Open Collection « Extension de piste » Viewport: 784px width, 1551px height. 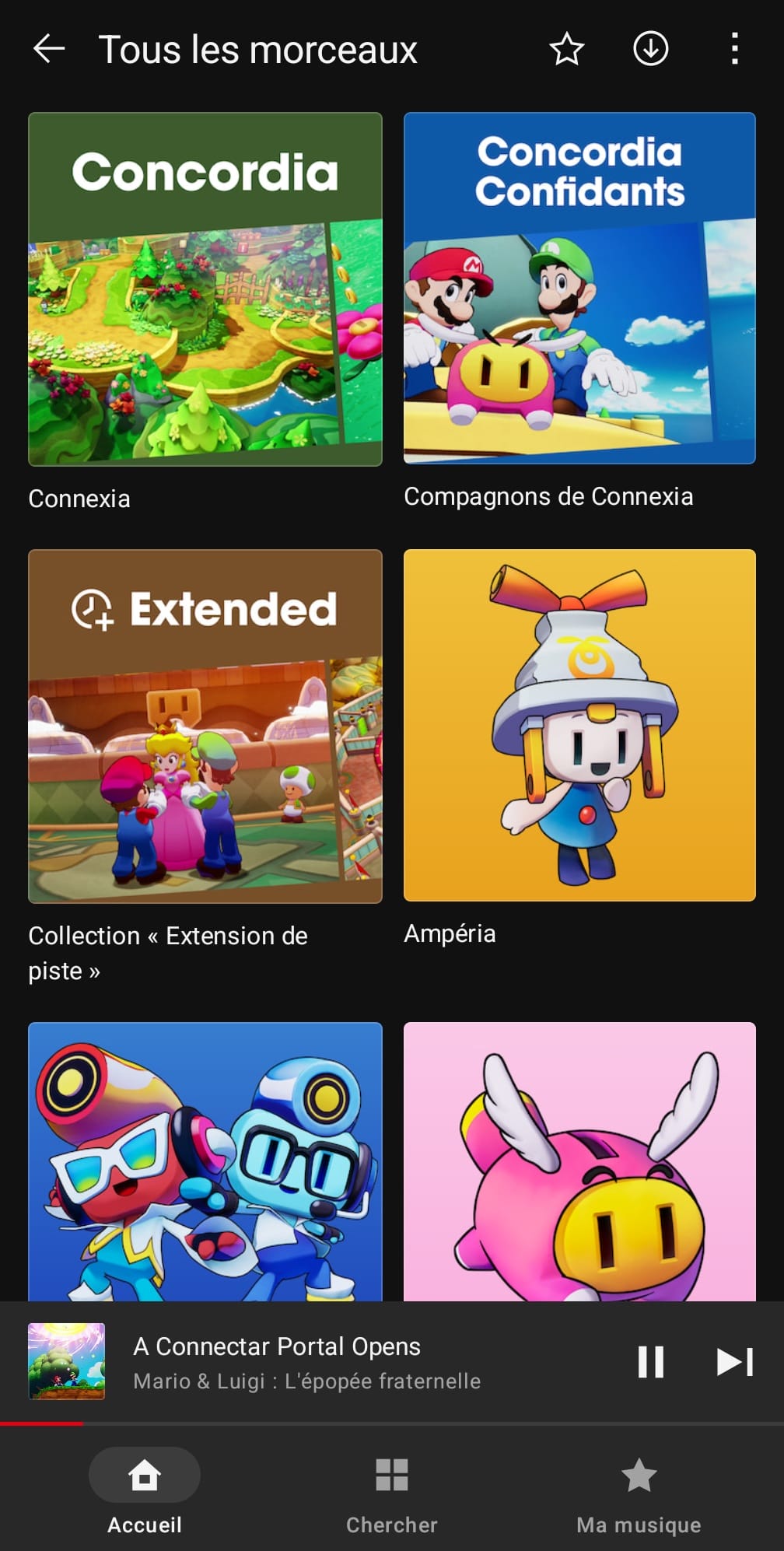tap(205, 726)
